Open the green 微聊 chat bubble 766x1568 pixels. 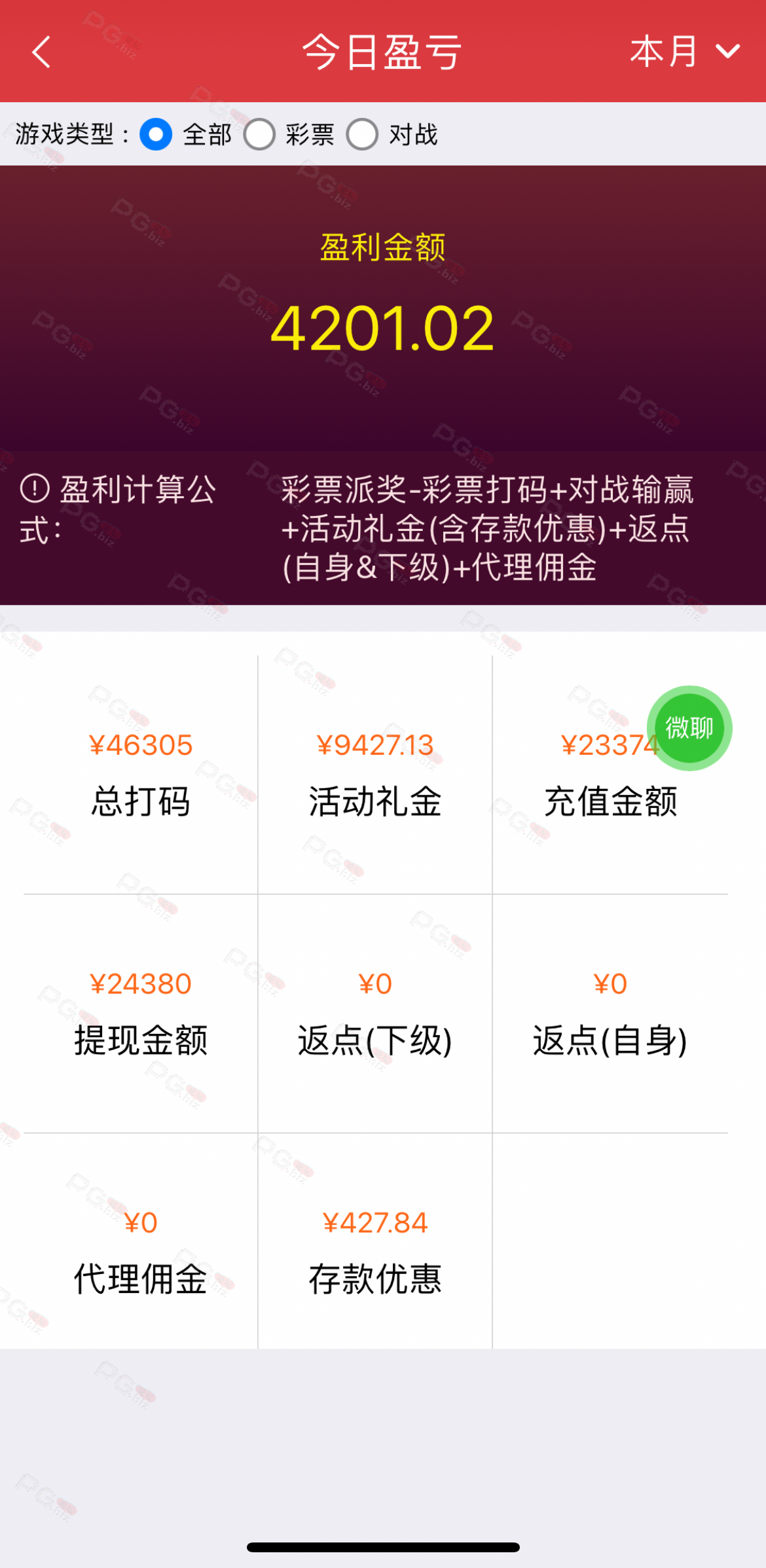coord(689,728)
